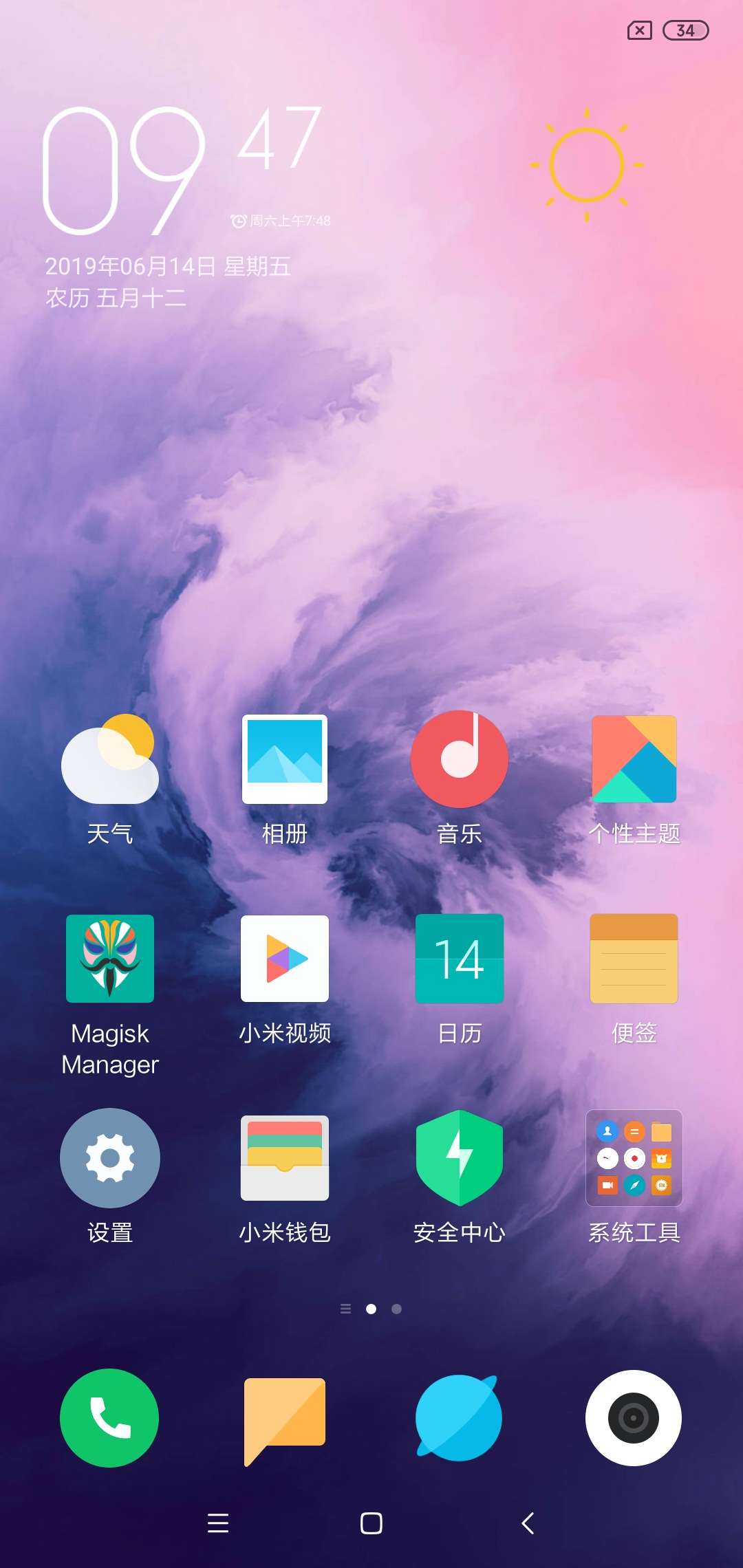Open recent apps from navigation bar
The width and height of the screenshot is (743, 1568).
[x=218, y=1523]
